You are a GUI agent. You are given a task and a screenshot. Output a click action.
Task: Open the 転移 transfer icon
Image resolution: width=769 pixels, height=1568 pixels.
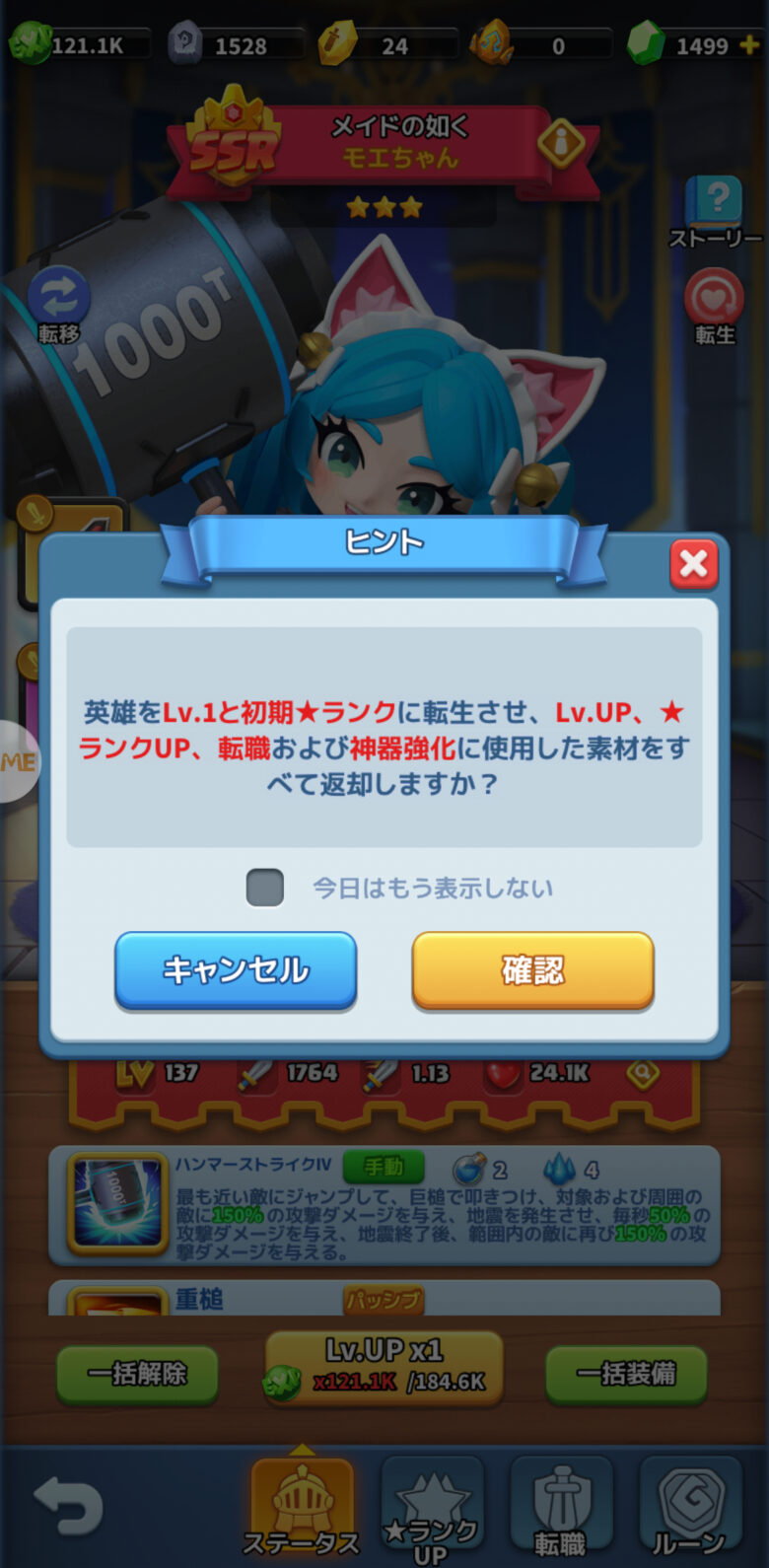pyautogui.click(x=59, y=300)
